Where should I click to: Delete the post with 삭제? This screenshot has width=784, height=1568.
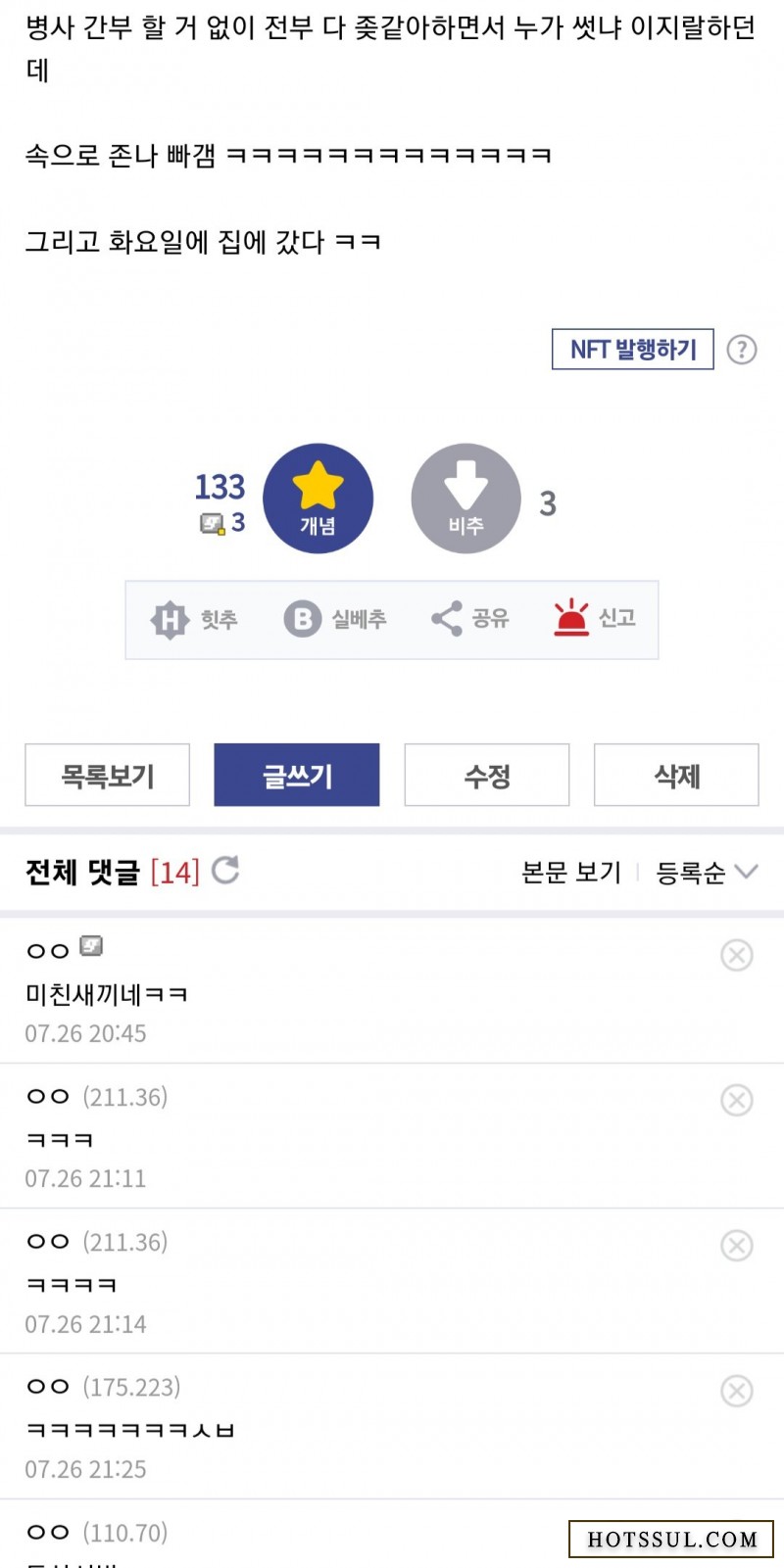[x=676, y=775]
